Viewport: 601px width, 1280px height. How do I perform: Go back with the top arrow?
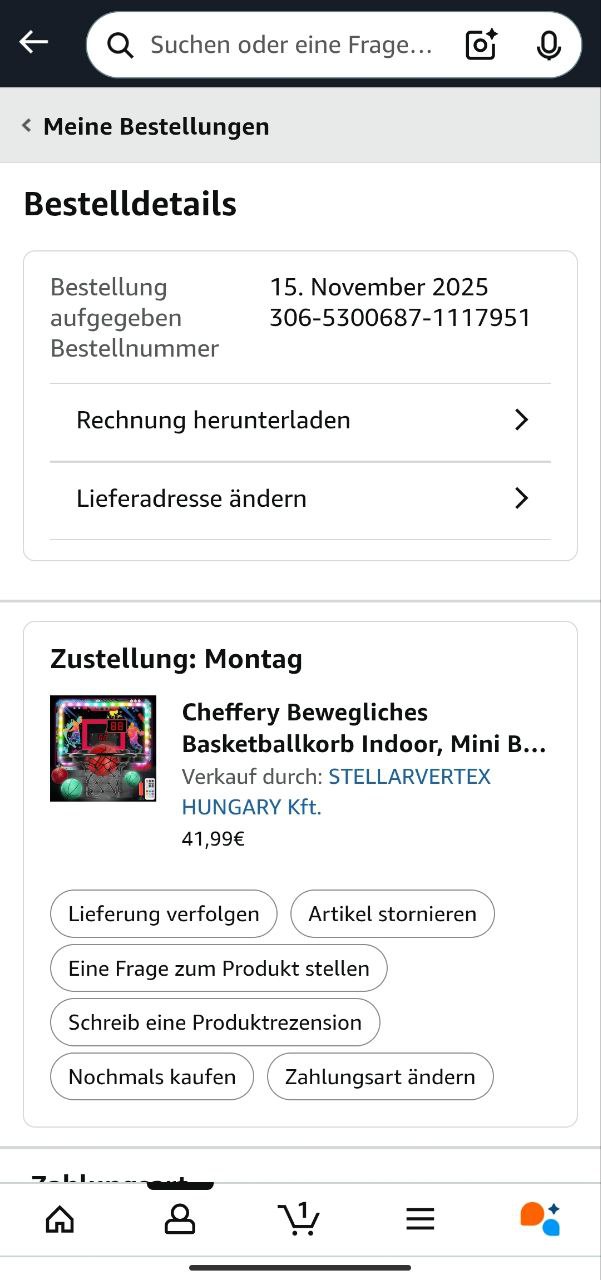34,42
